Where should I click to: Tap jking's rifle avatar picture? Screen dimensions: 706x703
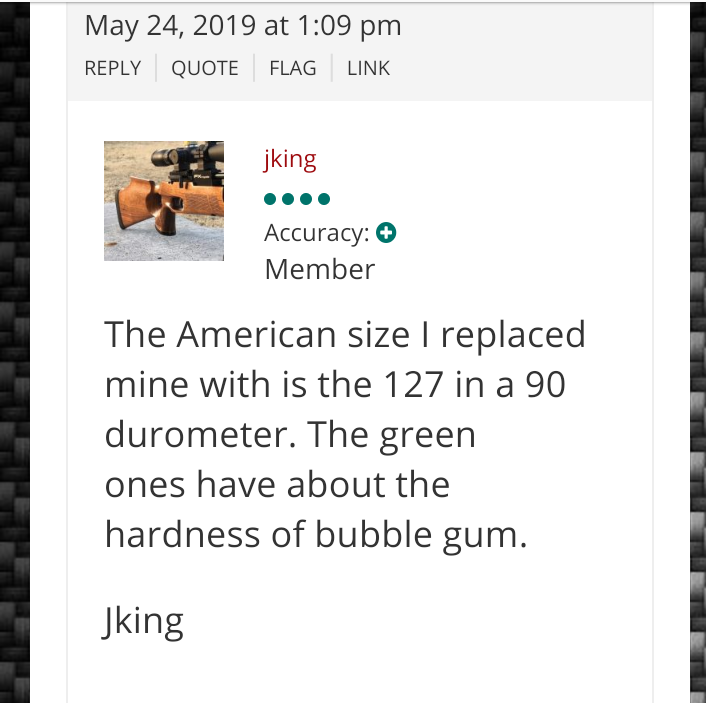click(164, 201)
